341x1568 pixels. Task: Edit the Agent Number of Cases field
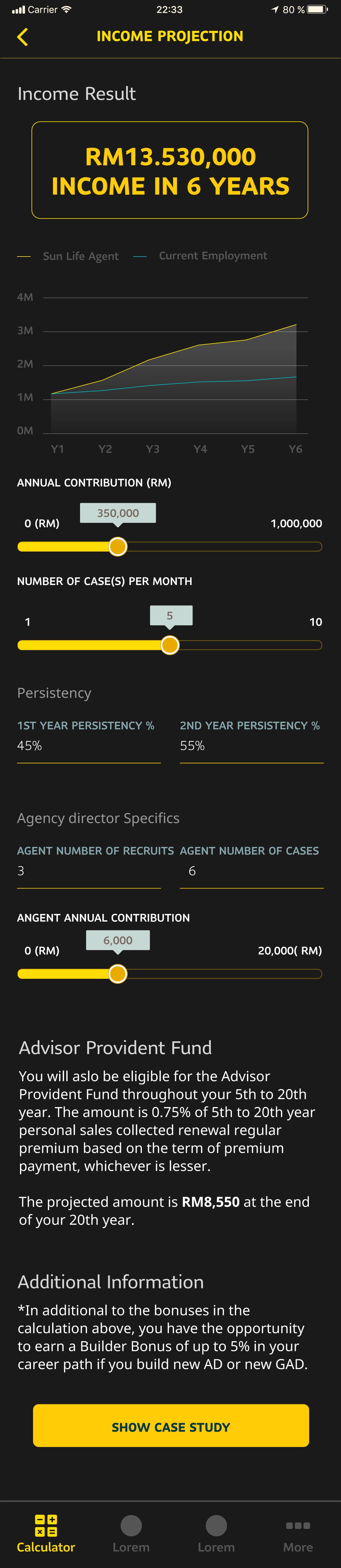251,871
